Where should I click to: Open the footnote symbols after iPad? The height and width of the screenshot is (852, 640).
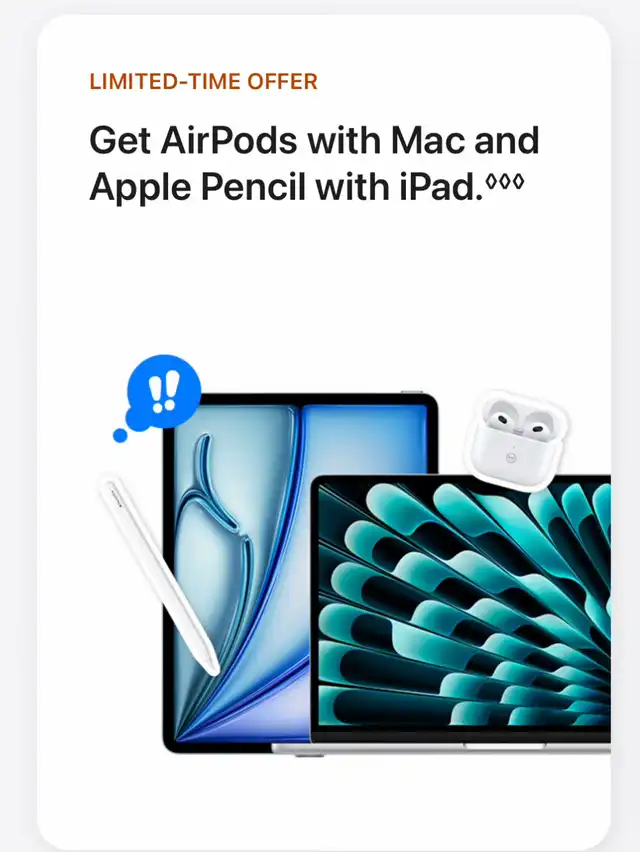[505, 182]
